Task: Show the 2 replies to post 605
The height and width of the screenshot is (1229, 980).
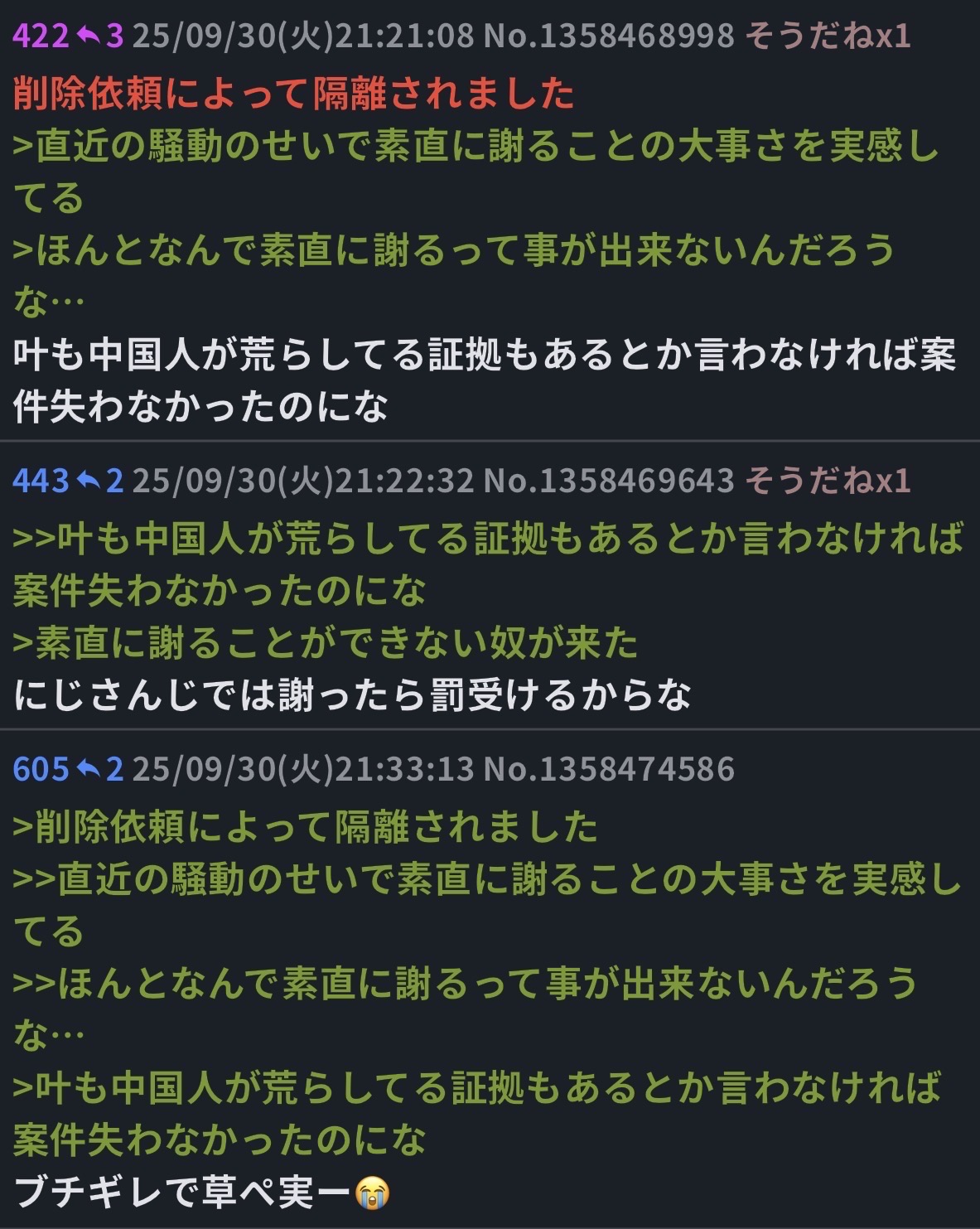Action: [x=99, y=769]
